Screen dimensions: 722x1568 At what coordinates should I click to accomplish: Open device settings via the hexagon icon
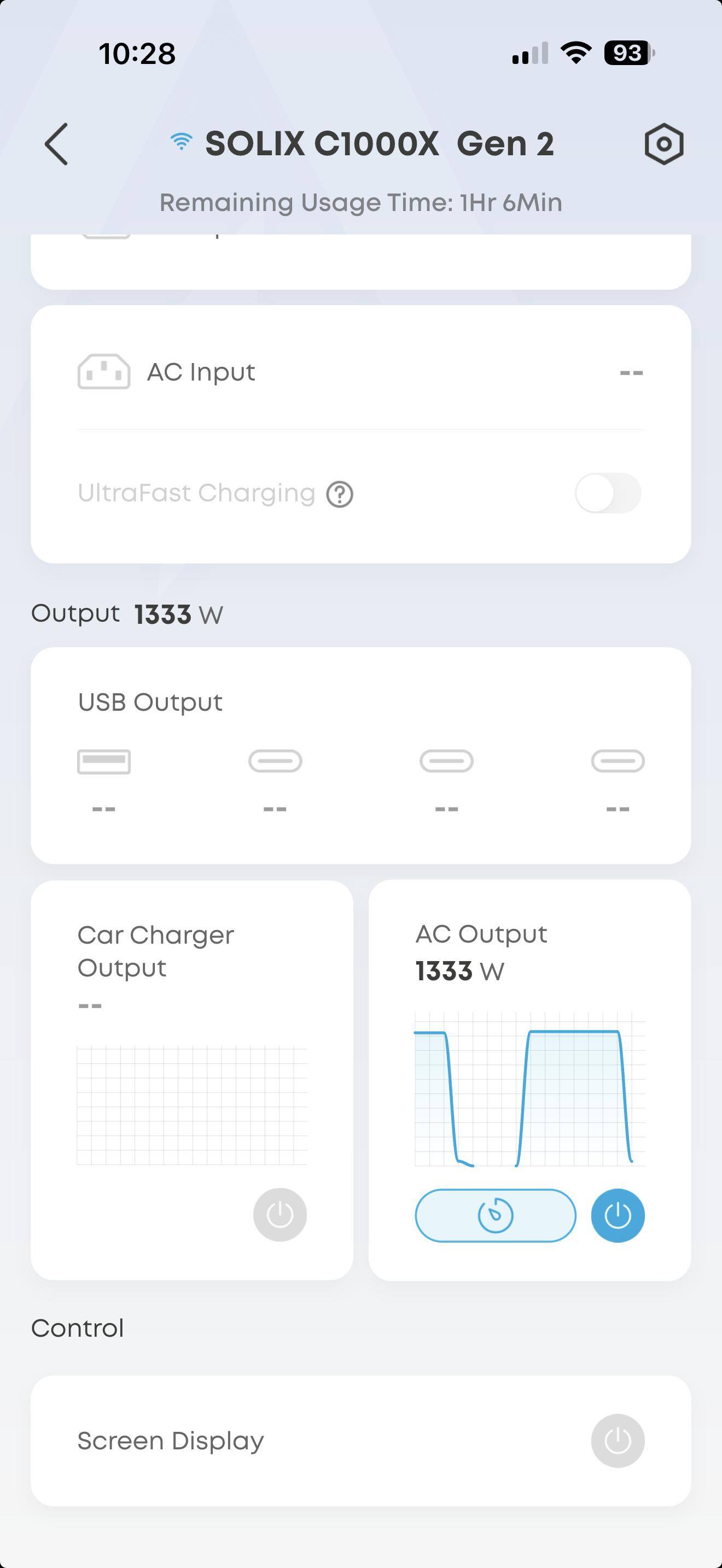[663, 144]
